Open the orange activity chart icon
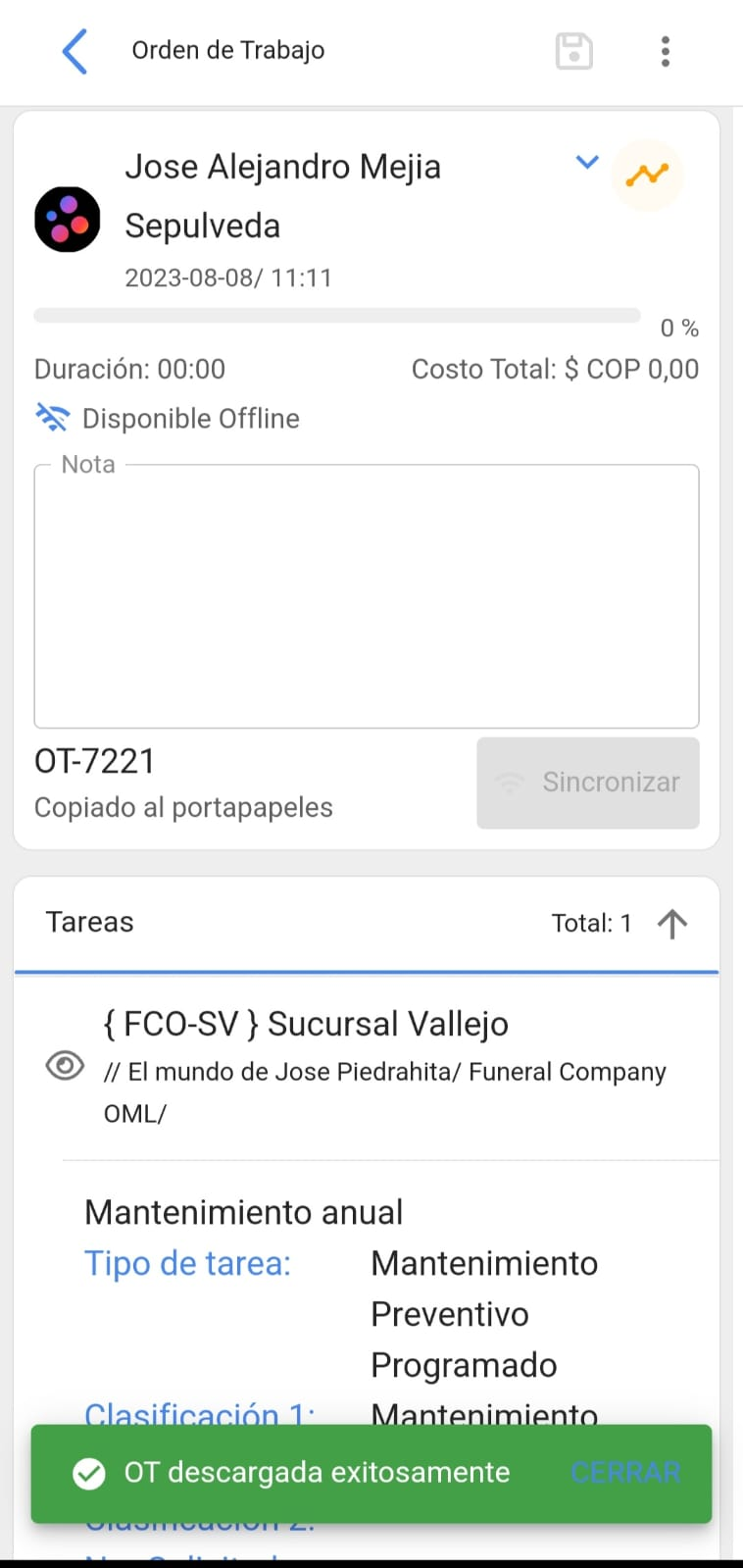Viewport: 743px width, 1568px height. point(647,176)
